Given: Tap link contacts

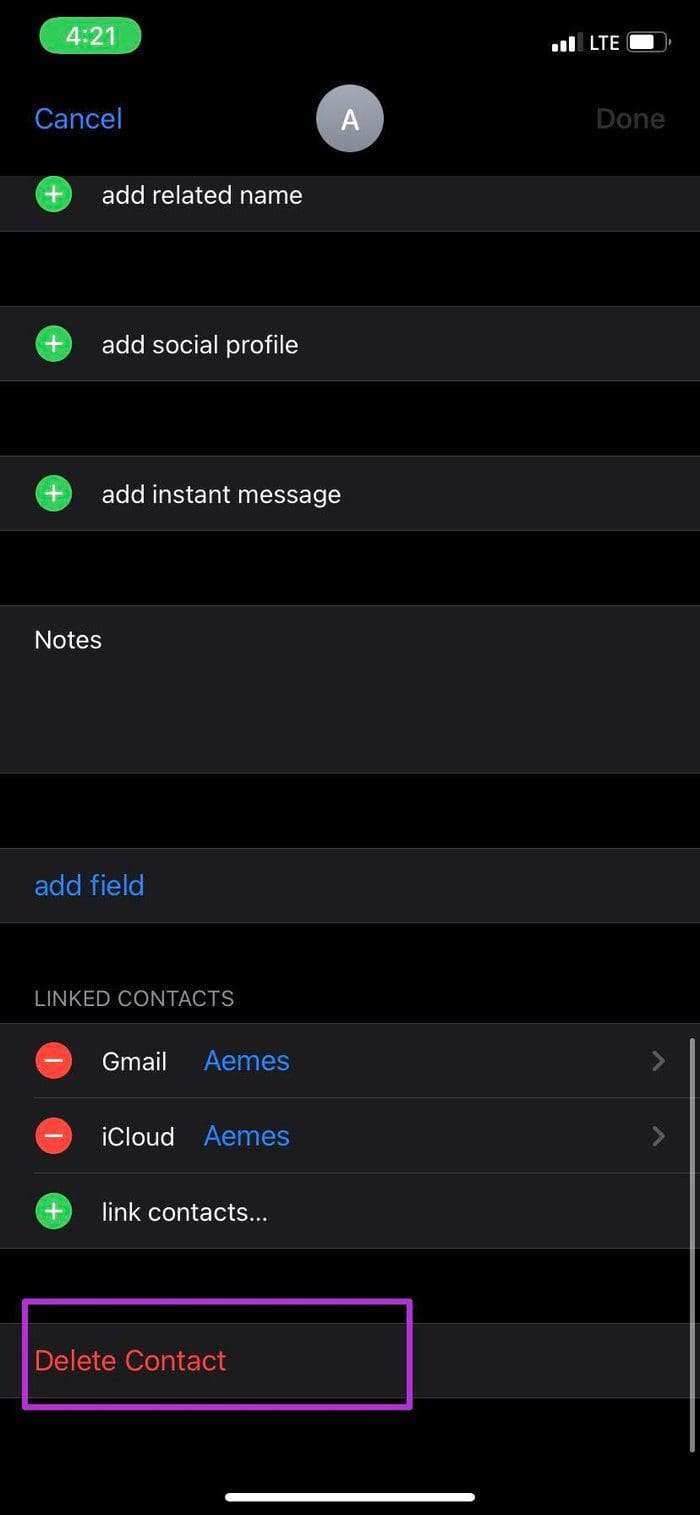Looking at the screenshot, I should click(x=184, y=1212).
